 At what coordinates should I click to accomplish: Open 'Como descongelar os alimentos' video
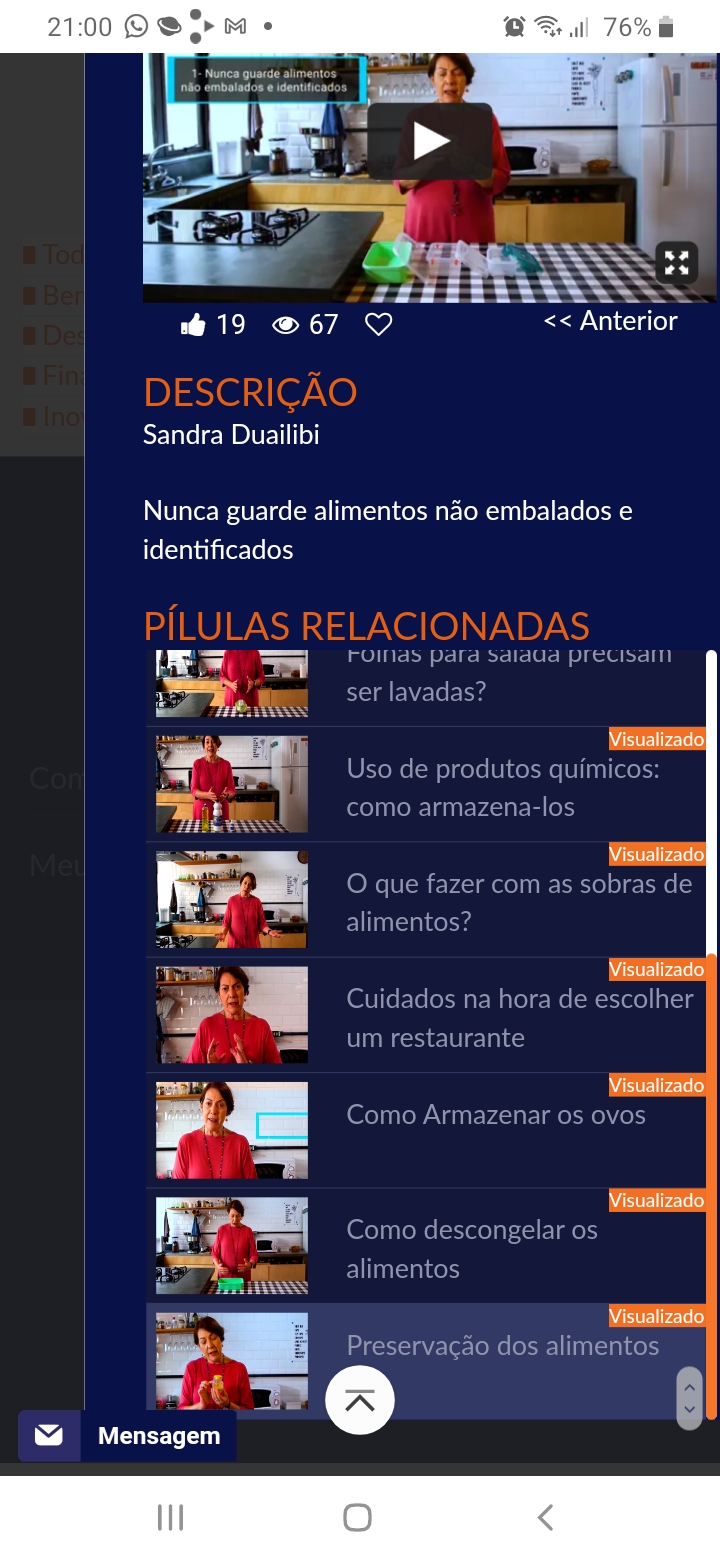[x=426, y=1246]
